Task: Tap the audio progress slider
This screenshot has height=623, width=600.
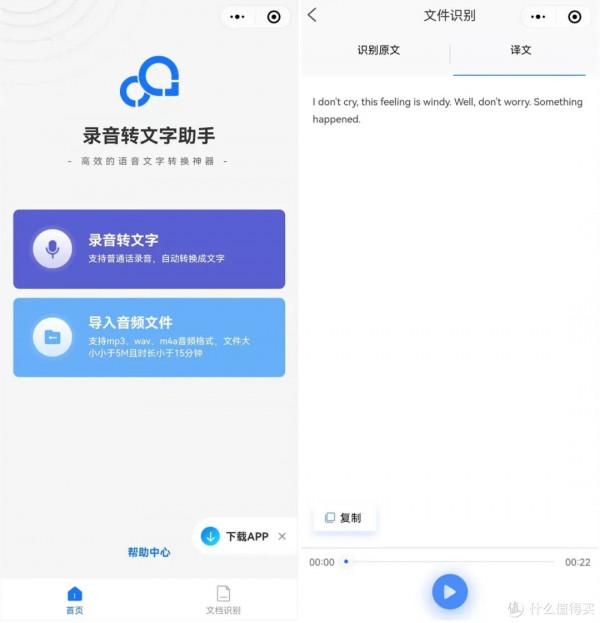Action: 450,562
